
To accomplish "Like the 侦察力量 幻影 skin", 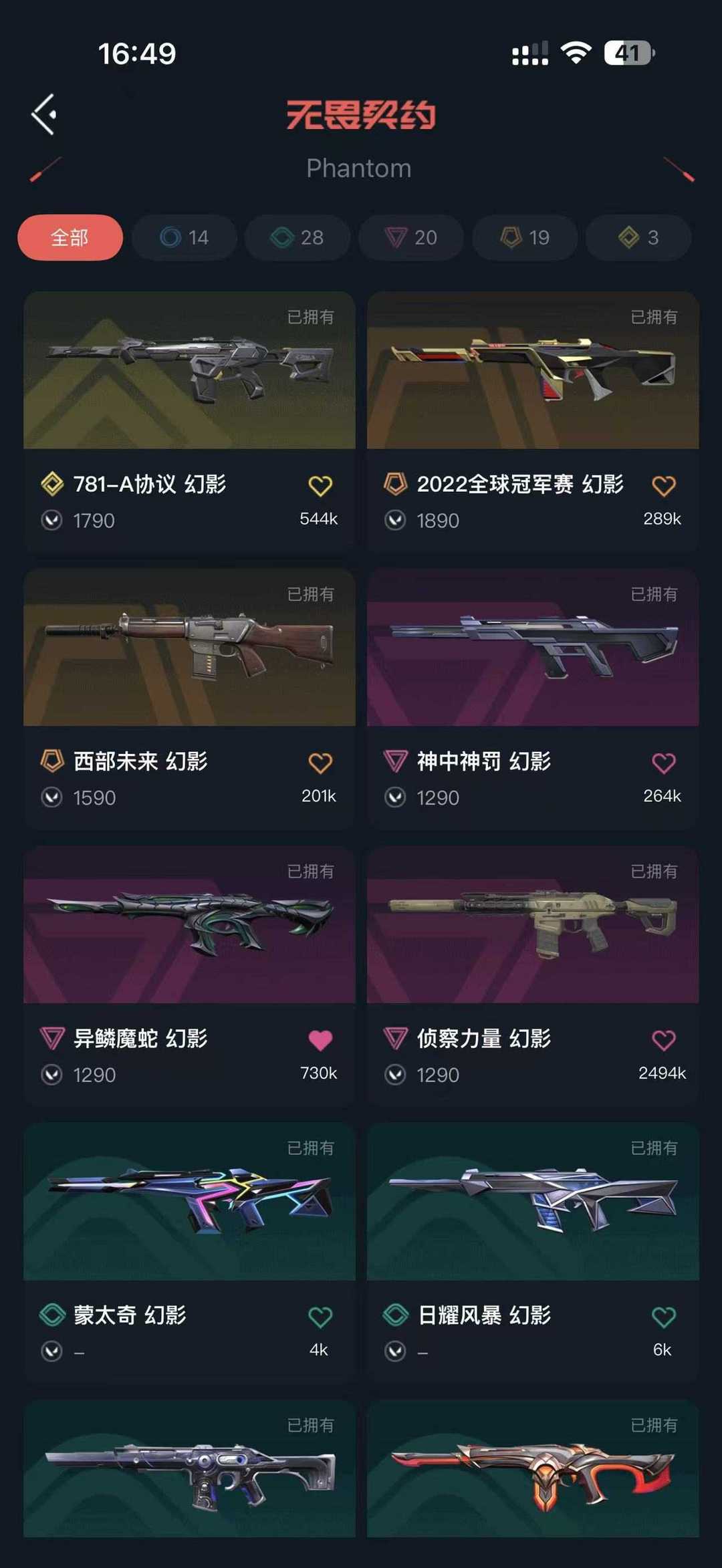I will click(663, 1040).
